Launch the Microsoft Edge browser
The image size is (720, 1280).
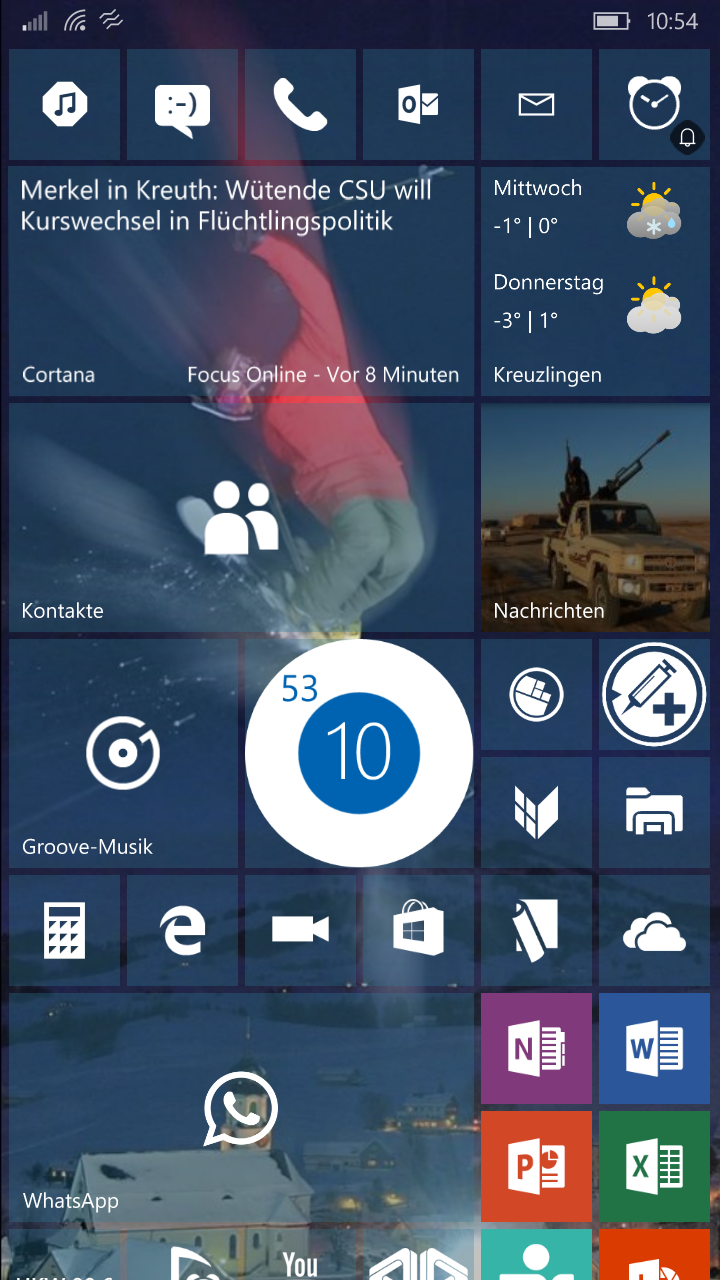click(x=182, y=930)
